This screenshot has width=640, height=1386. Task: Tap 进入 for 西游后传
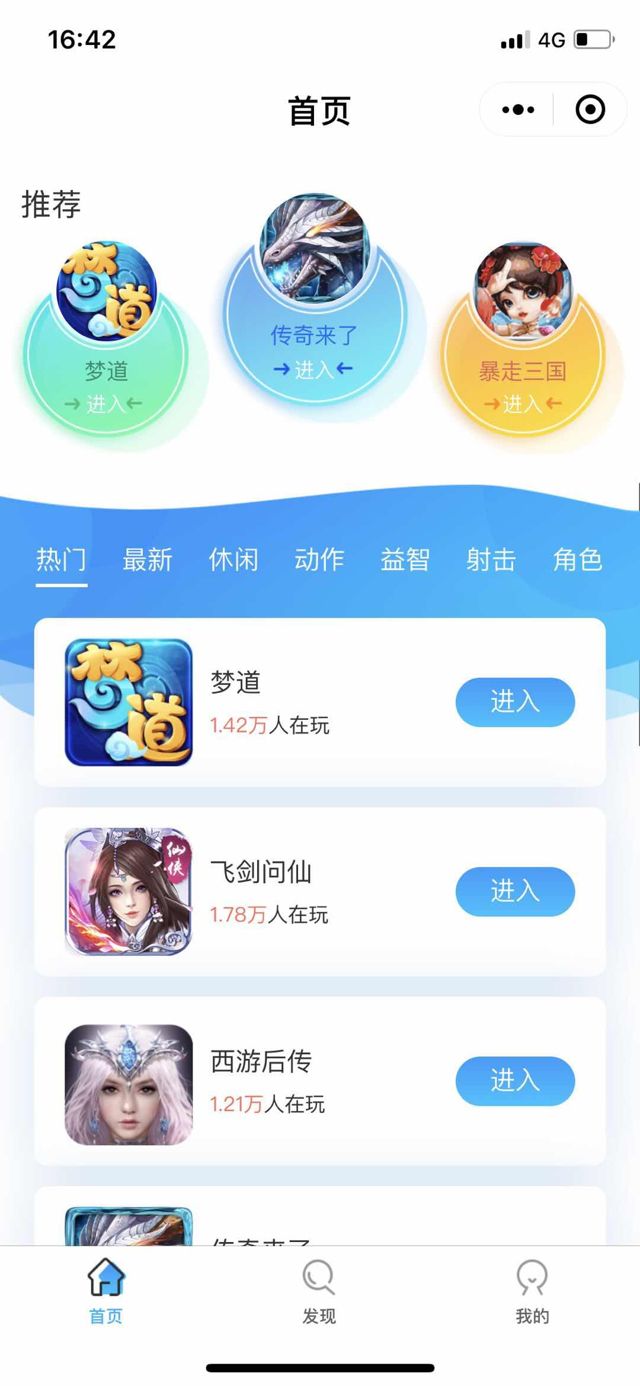point(515,1080)
